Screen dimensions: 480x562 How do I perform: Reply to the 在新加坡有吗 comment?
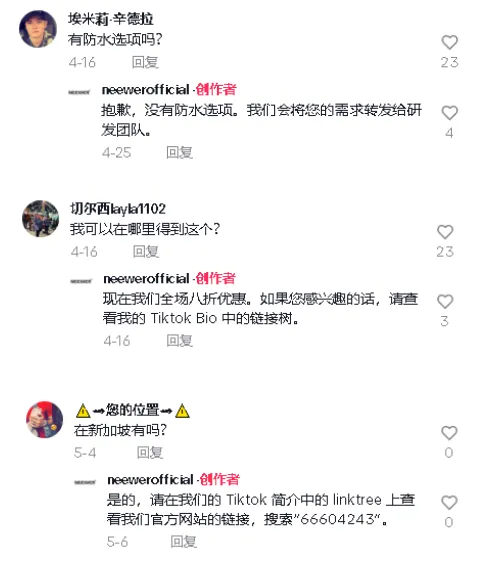pyautogui.click(x=150, y=453)
